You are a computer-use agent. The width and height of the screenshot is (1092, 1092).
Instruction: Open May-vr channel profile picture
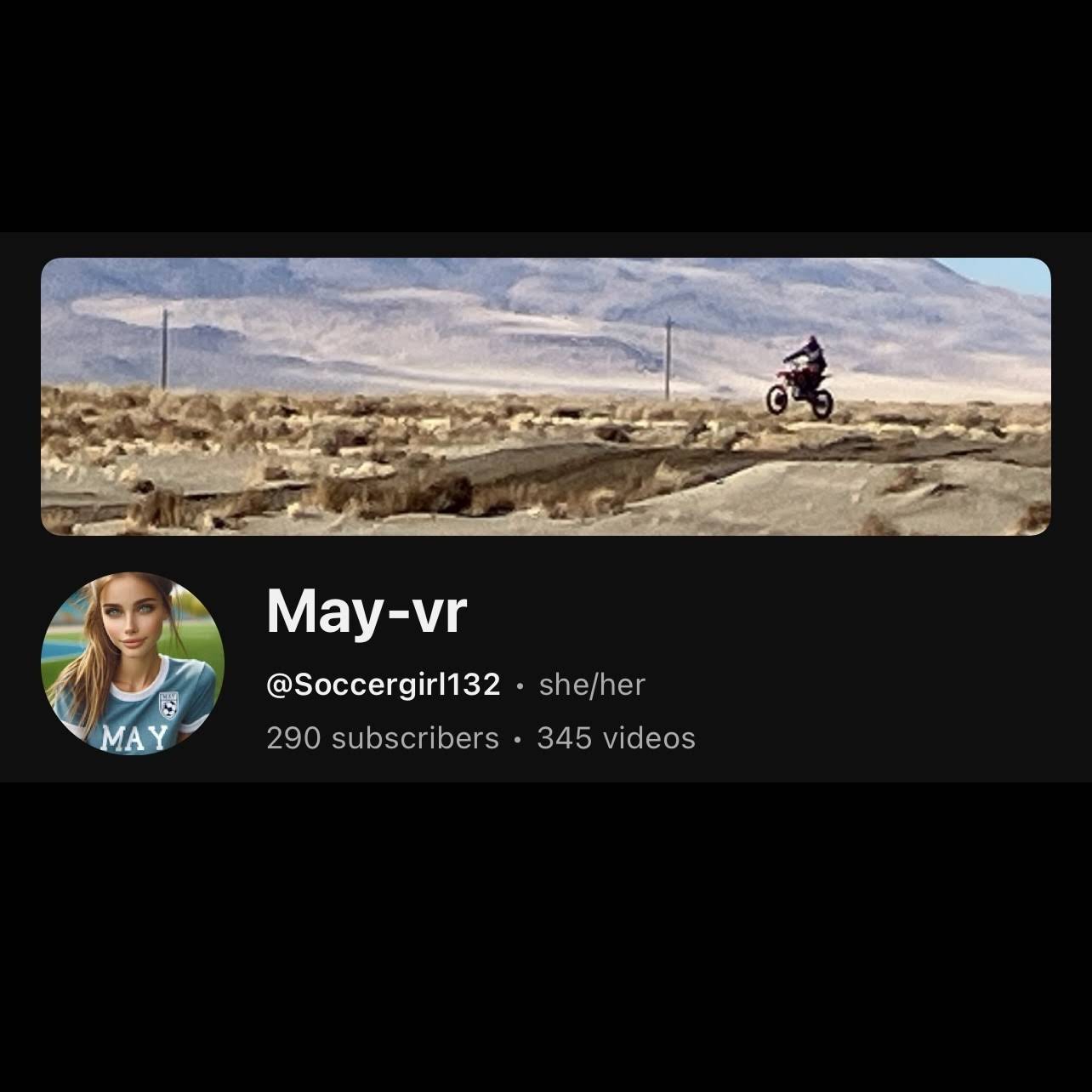(x=133, y=663)
